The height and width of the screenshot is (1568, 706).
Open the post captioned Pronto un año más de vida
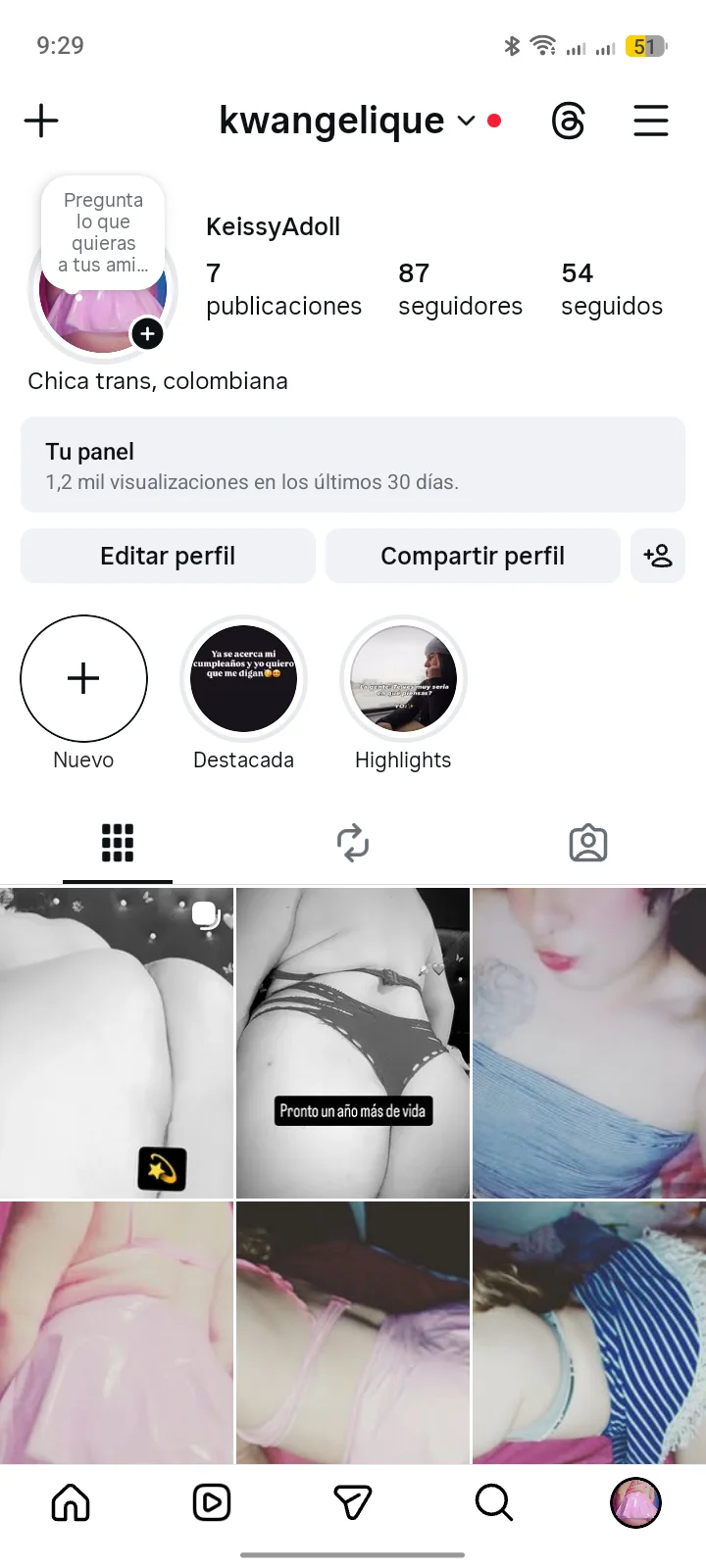coord(353,1043)
